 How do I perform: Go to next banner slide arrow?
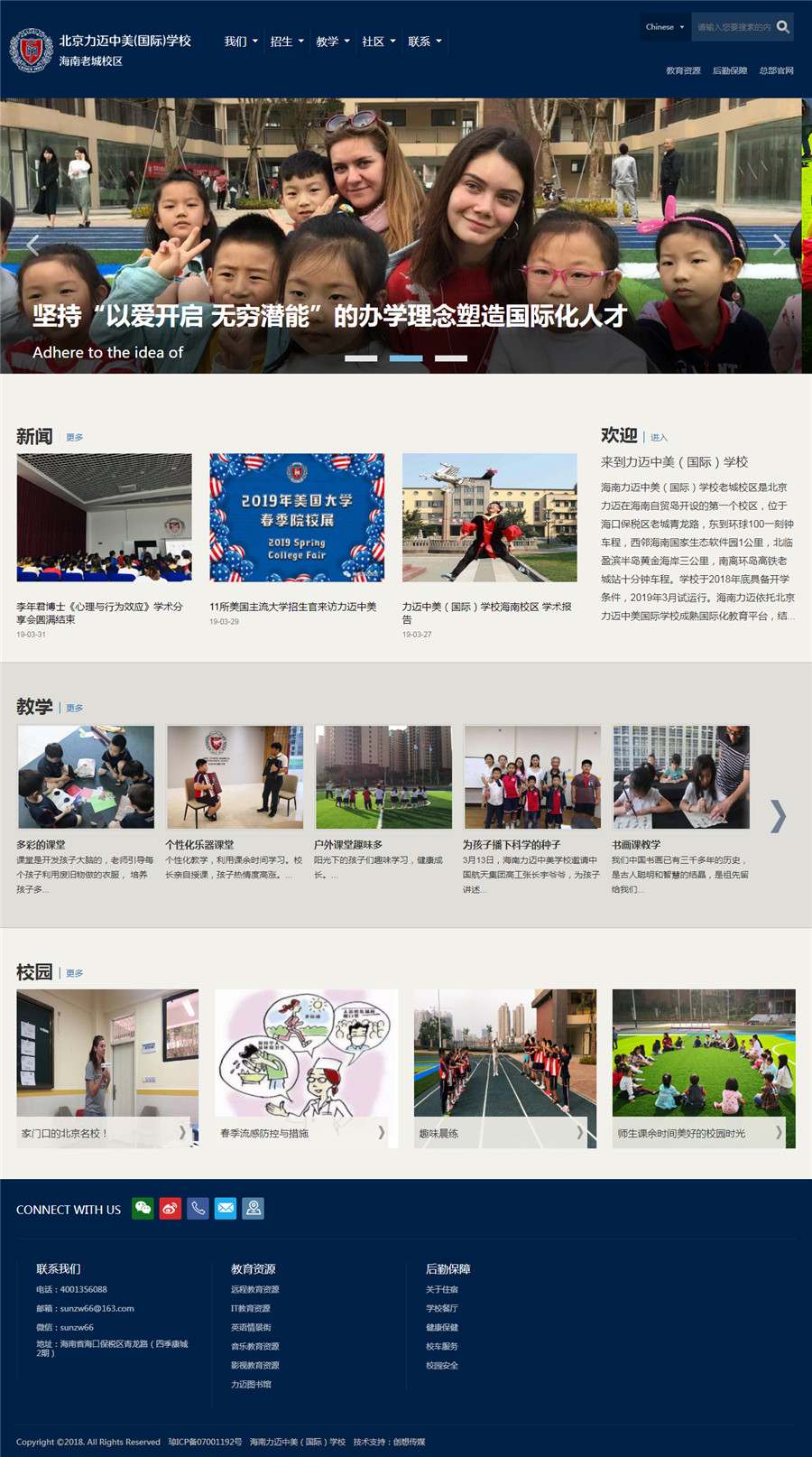(x=779, y=244)
